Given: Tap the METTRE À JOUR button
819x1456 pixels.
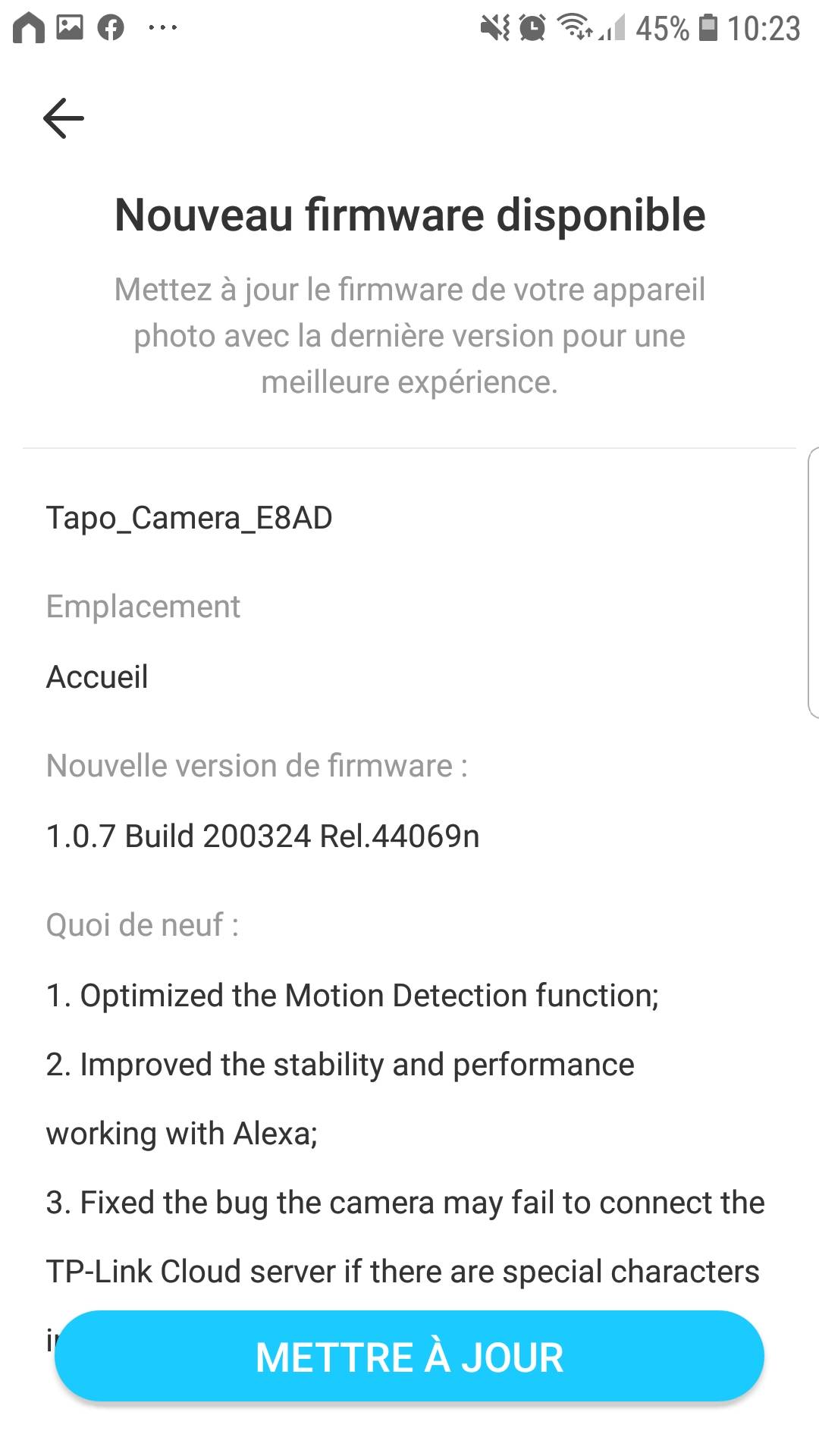Looking at the screenshot, I should coord(409,1357).
